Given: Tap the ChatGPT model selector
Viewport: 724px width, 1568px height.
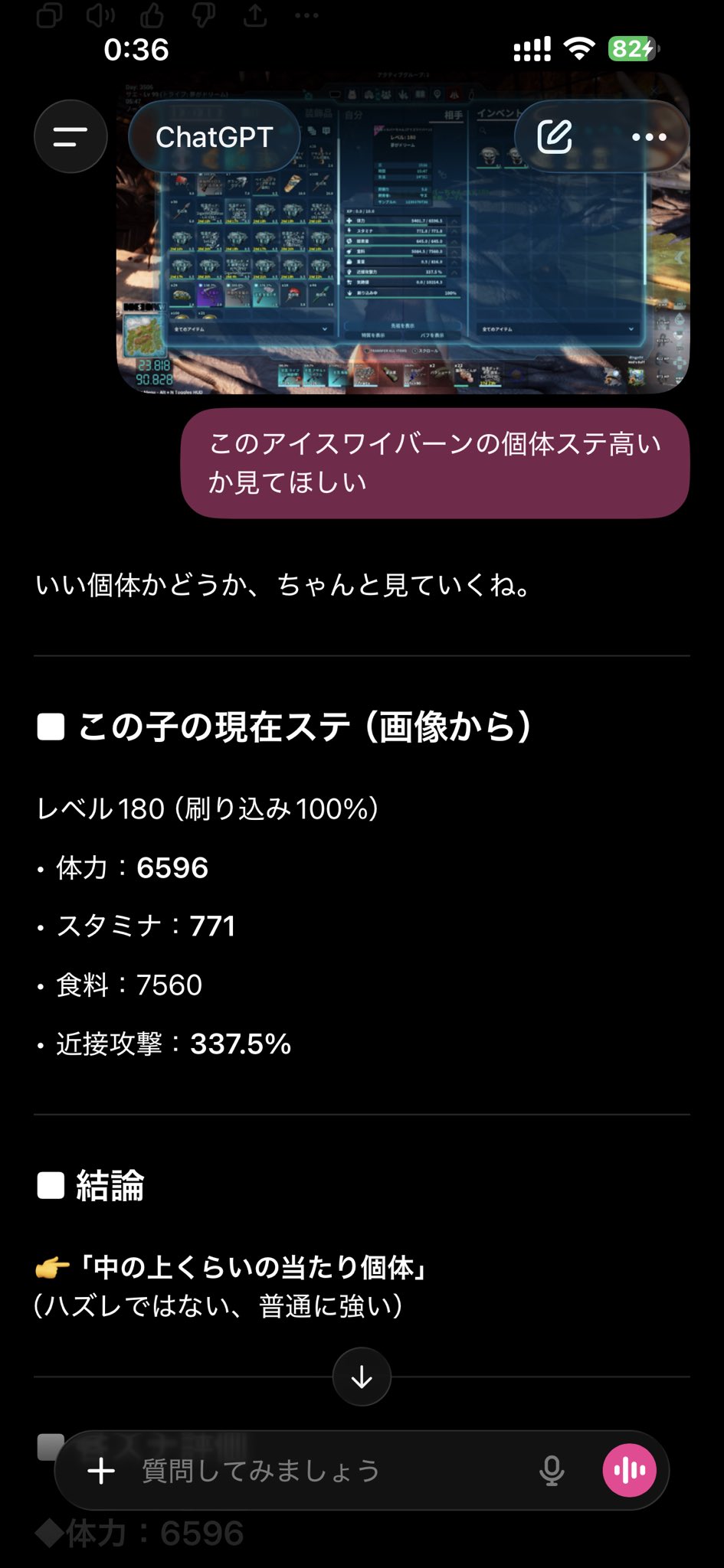Looking at the screenshot, I should (214, 137).
